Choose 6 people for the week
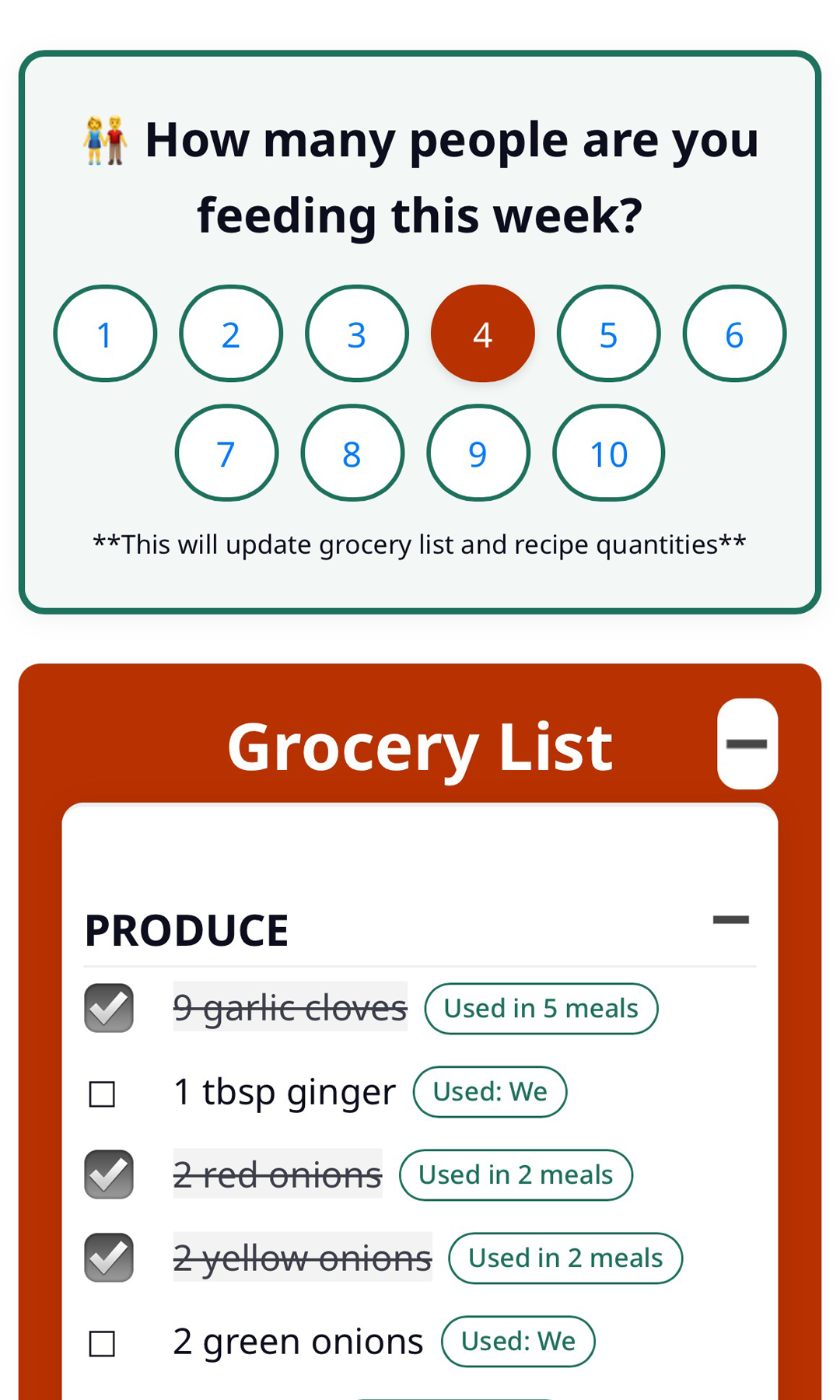Viewport: 840px width, 1400px height. [733, 333]
